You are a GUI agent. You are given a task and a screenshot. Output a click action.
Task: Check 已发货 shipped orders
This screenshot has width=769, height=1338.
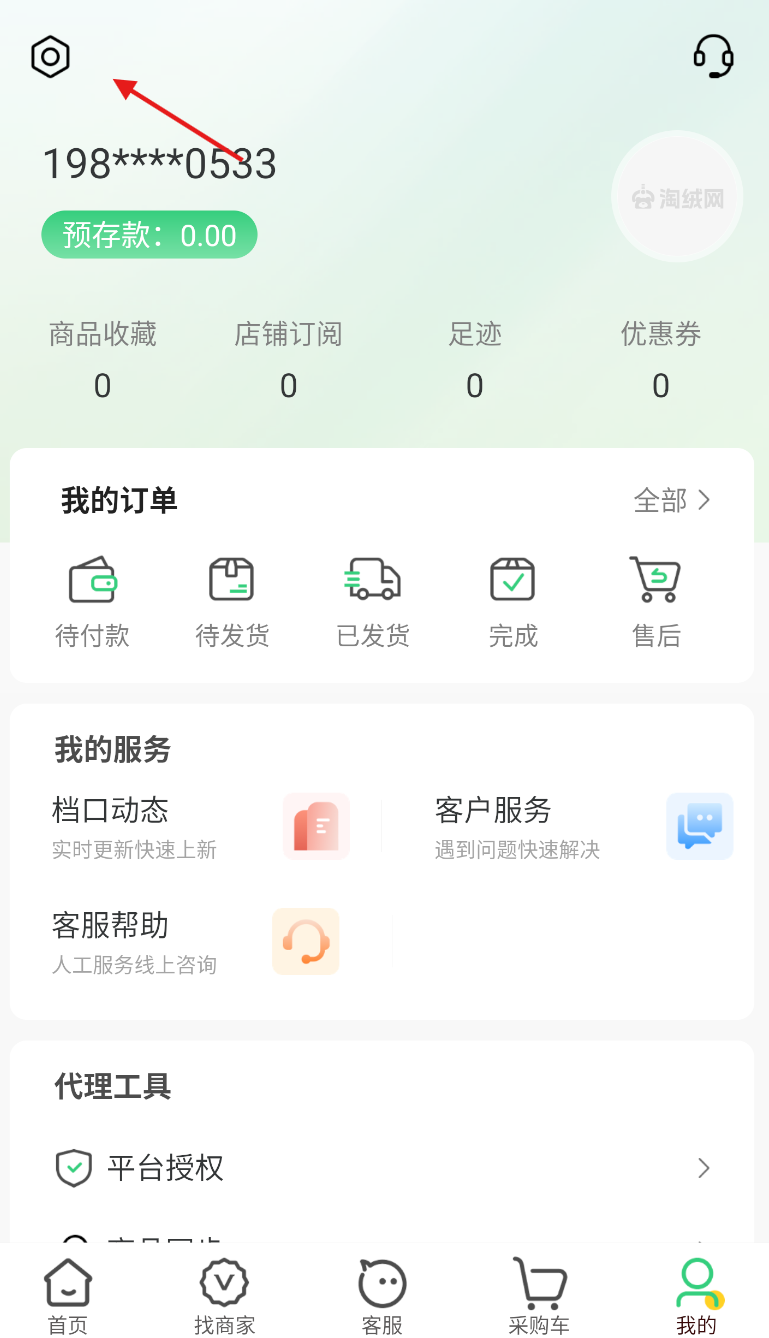[373, 602]
